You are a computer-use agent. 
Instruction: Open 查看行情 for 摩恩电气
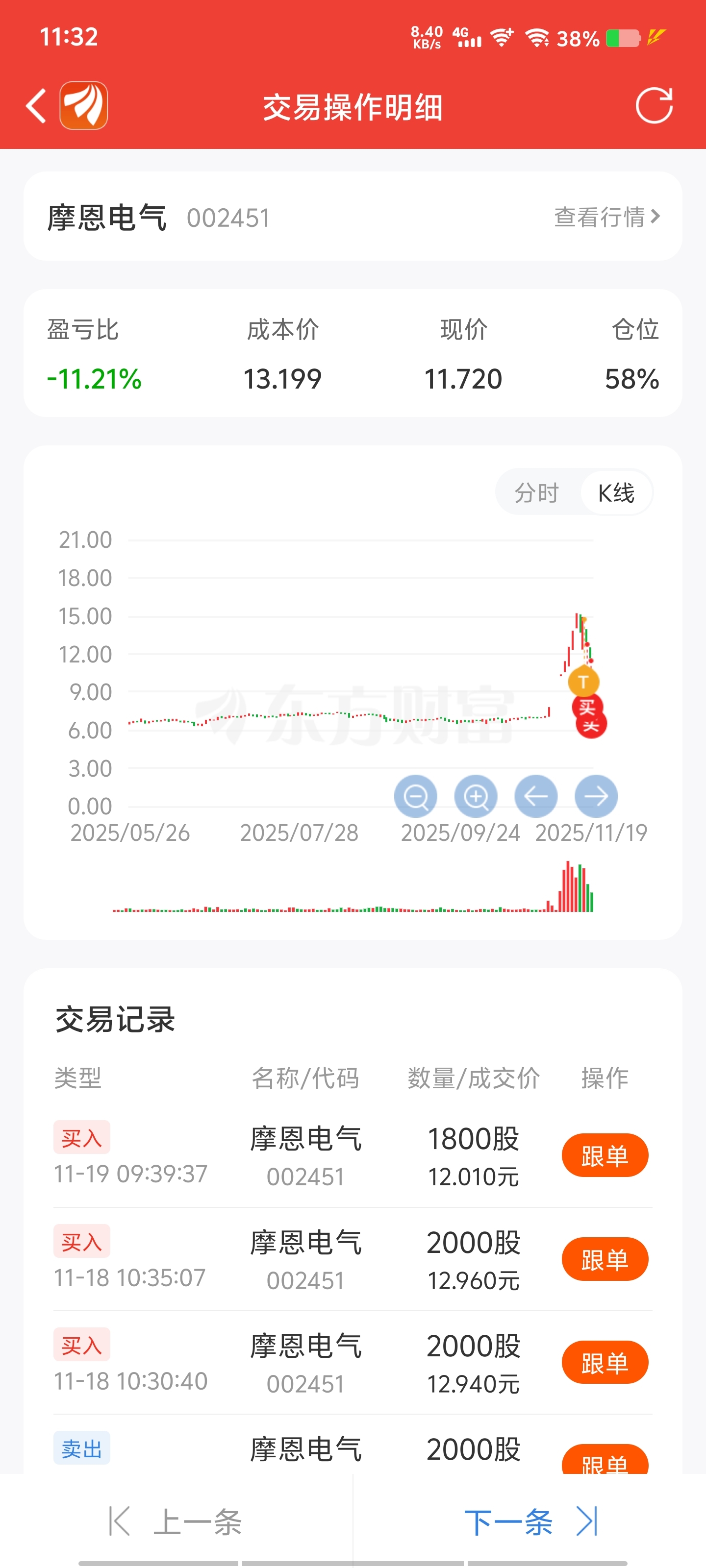pyautogui.click(x=606, y=217)
